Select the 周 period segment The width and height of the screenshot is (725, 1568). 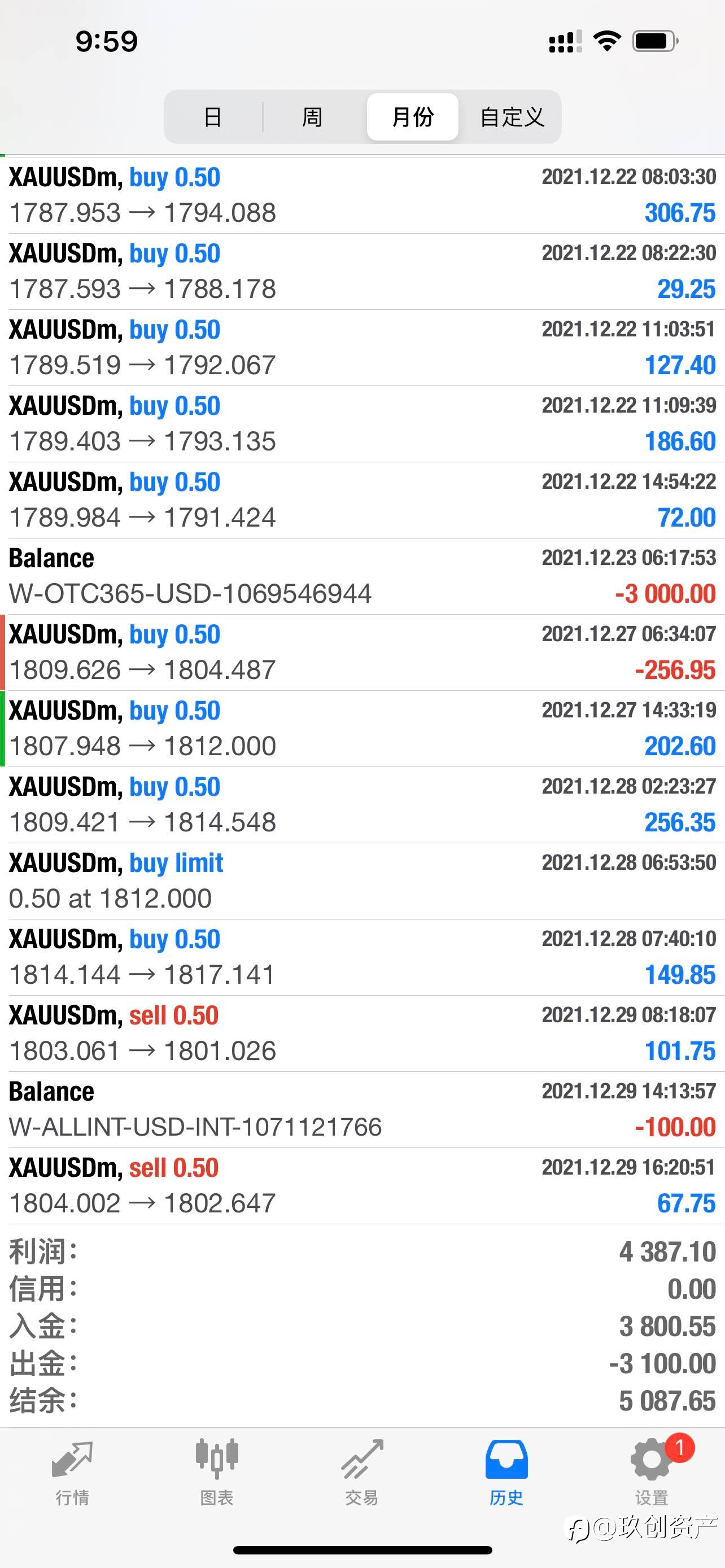pos(312,117)
